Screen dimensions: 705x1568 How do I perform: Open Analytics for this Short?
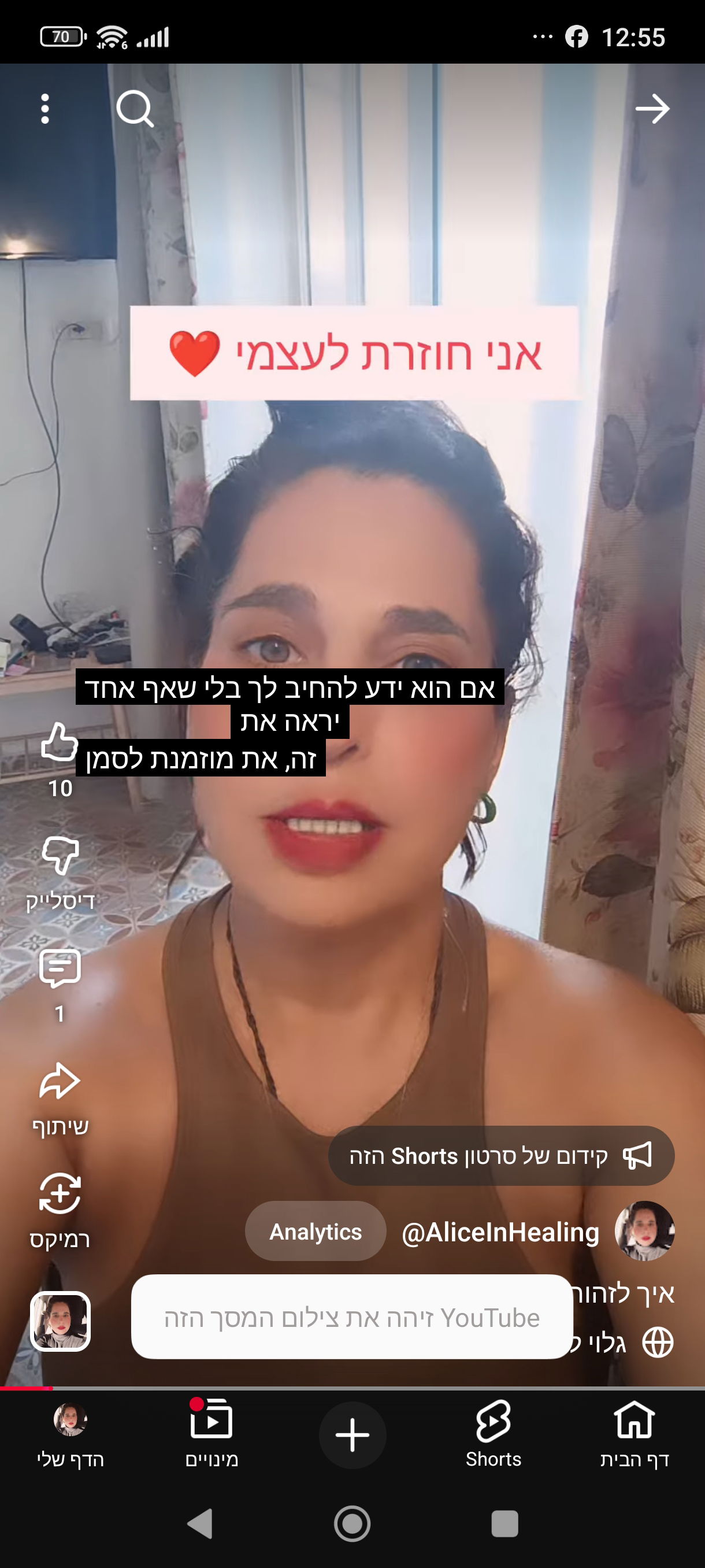(x=315, y=1232)
